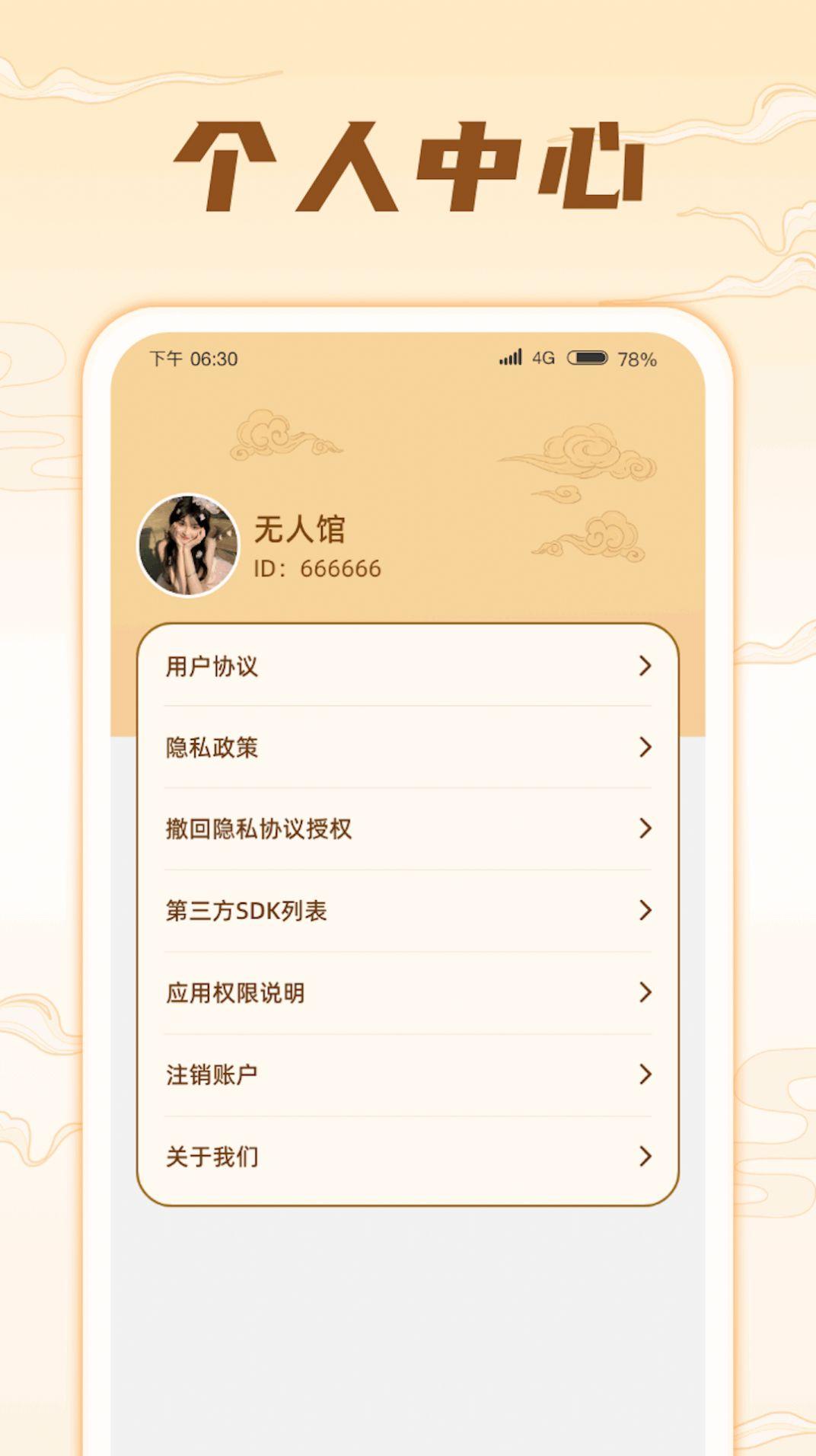Screen dimensions: 816x1456
Task: Open 关于我们 about page
Action: [212, 1155]
